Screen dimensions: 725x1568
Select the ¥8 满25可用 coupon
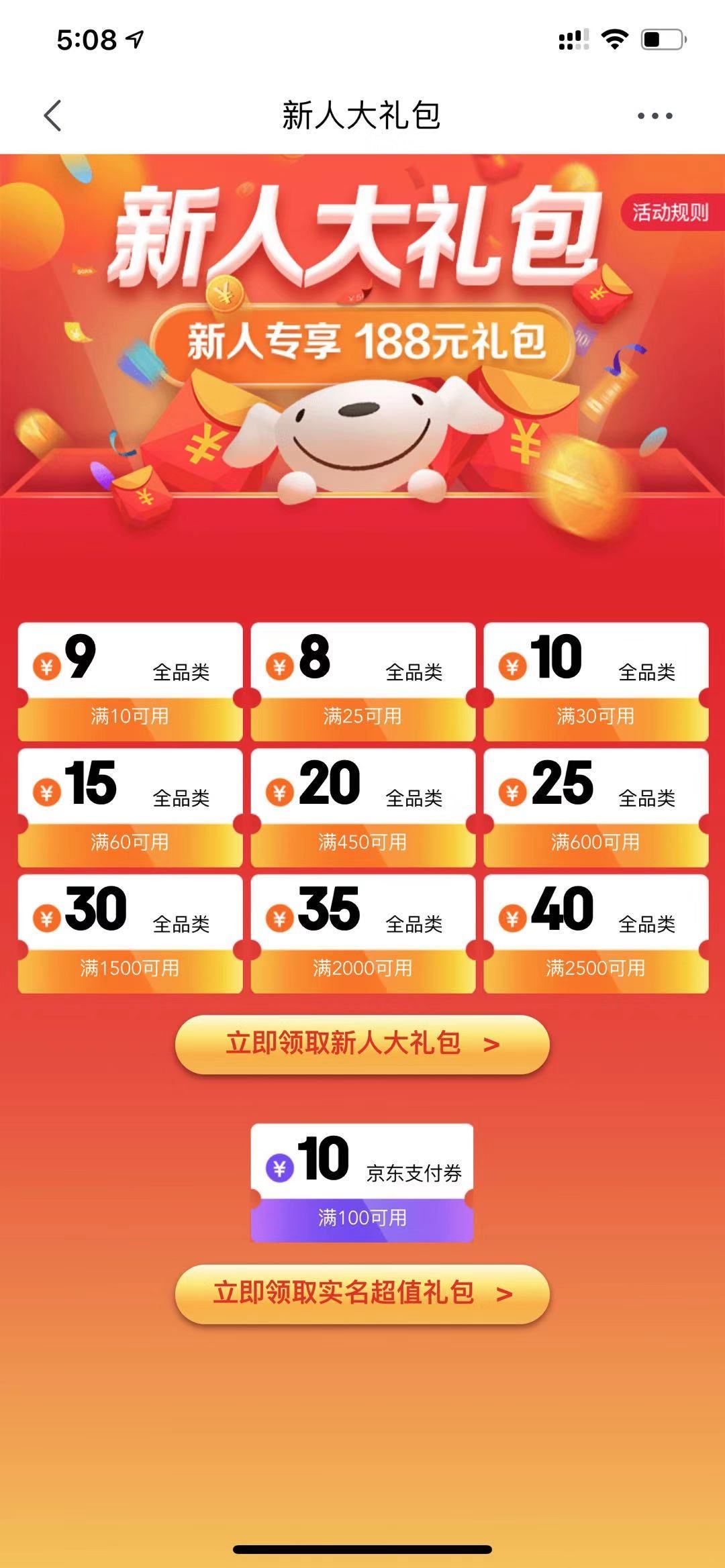pos(362,682)
